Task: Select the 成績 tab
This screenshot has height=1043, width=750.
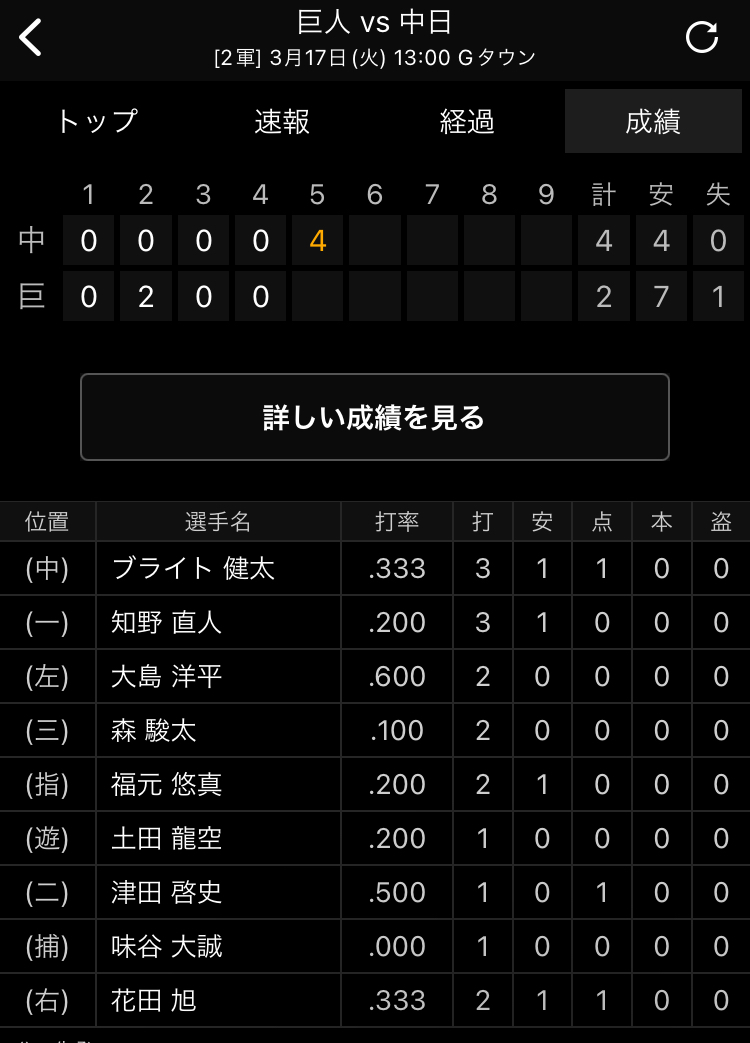Action: pos(652,122)
